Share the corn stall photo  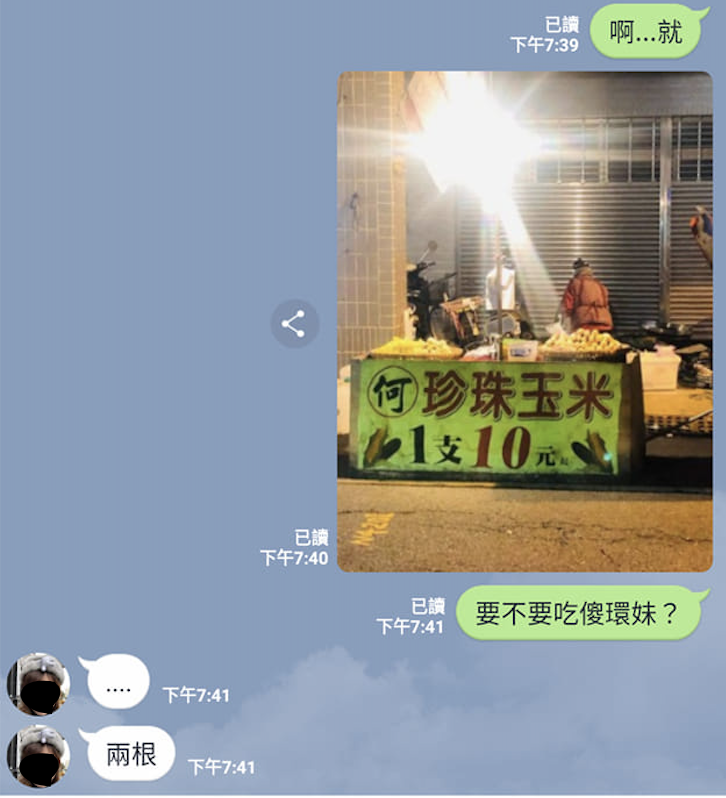point(293,323)
